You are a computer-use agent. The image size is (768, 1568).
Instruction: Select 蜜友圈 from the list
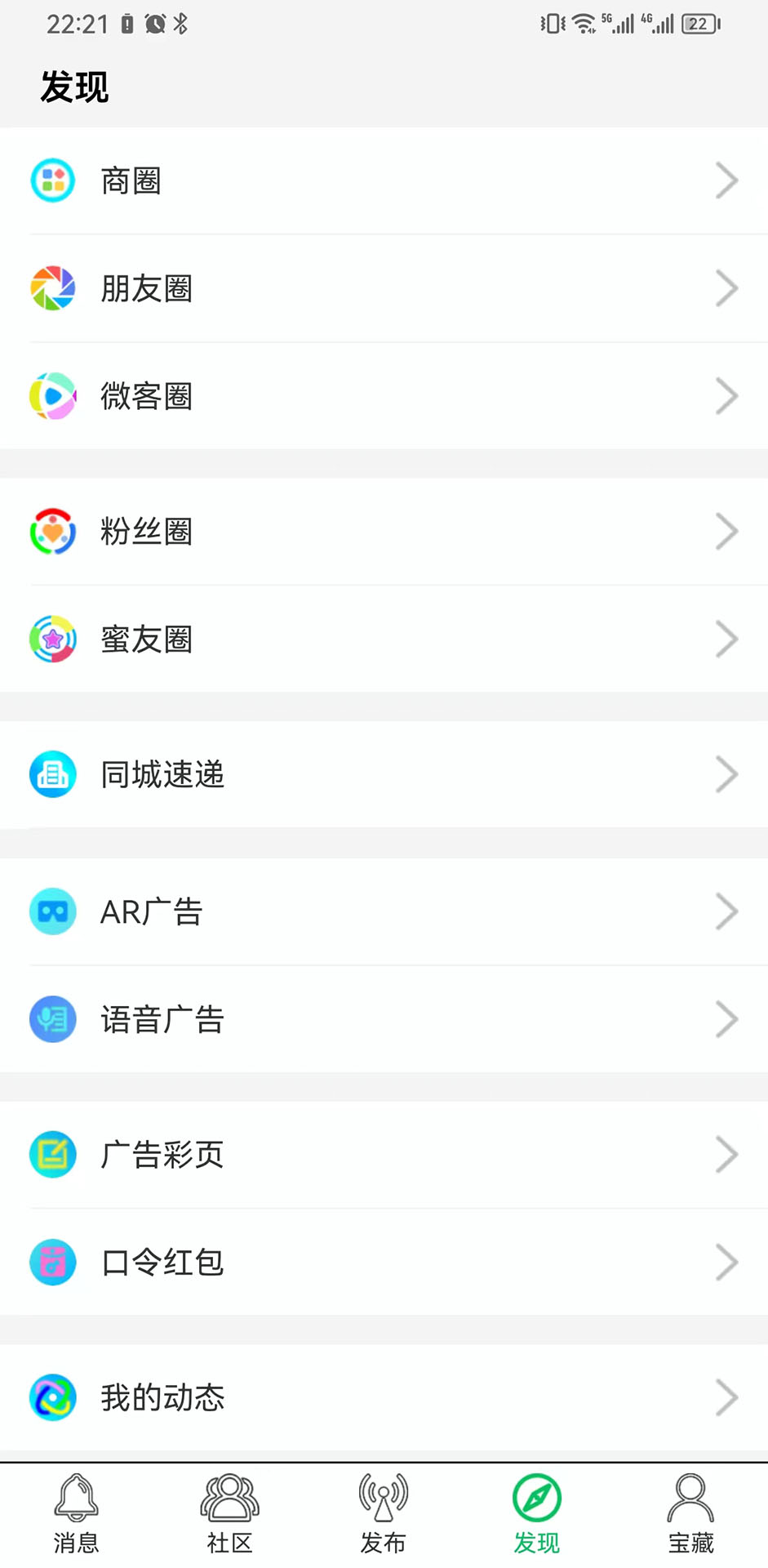pos(384,639)
